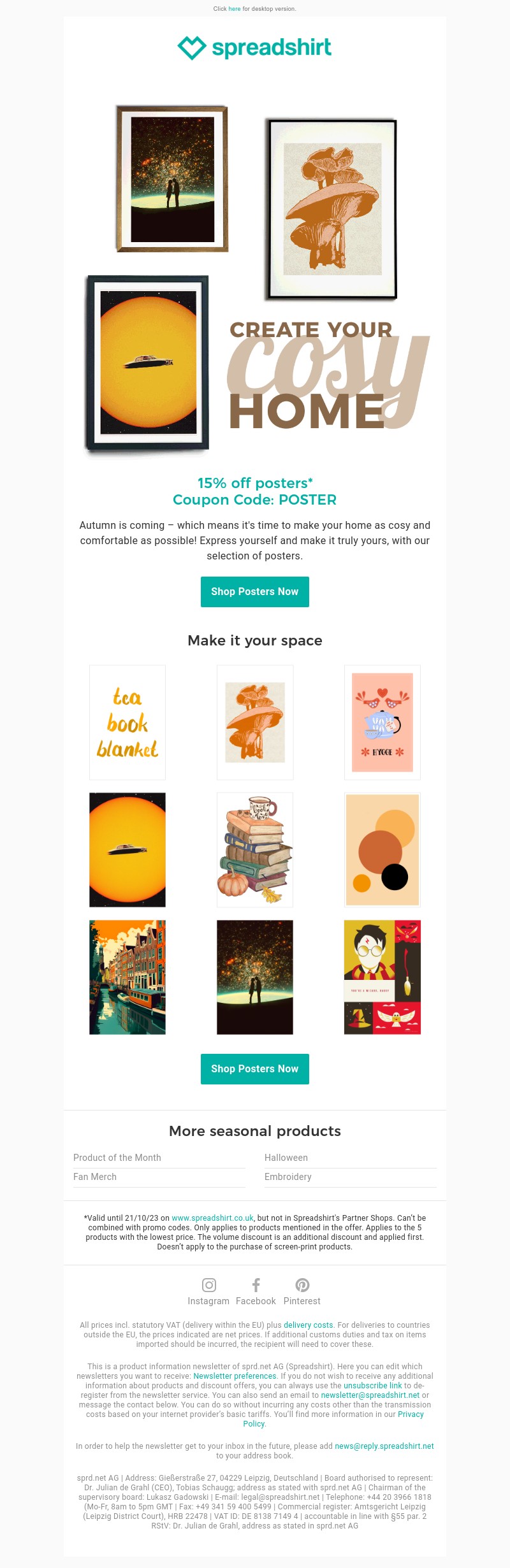This screenshot has height=1568, width=510.
Task: Open the wizard with glasses poster
Action: coord(382,977)
